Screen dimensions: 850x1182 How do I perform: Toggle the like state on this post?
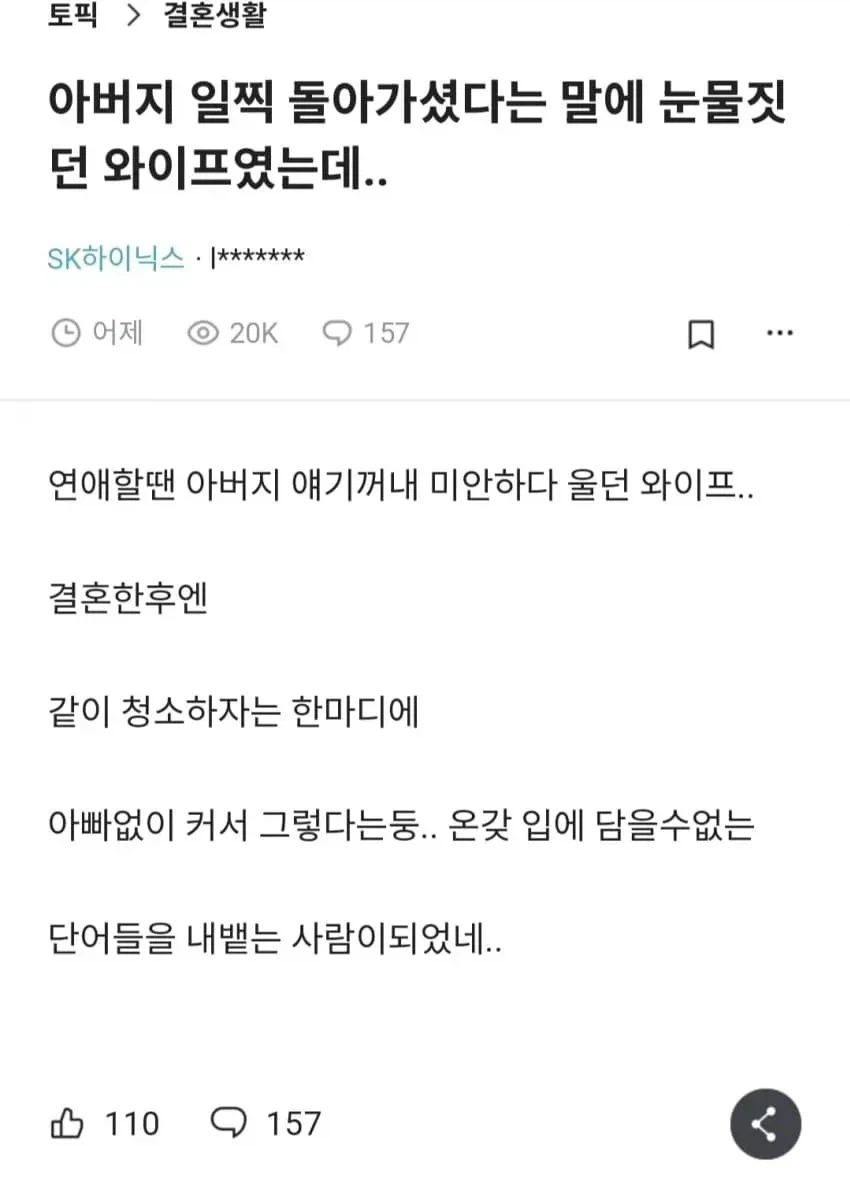pyautogui.click(x=70, y=1122)
